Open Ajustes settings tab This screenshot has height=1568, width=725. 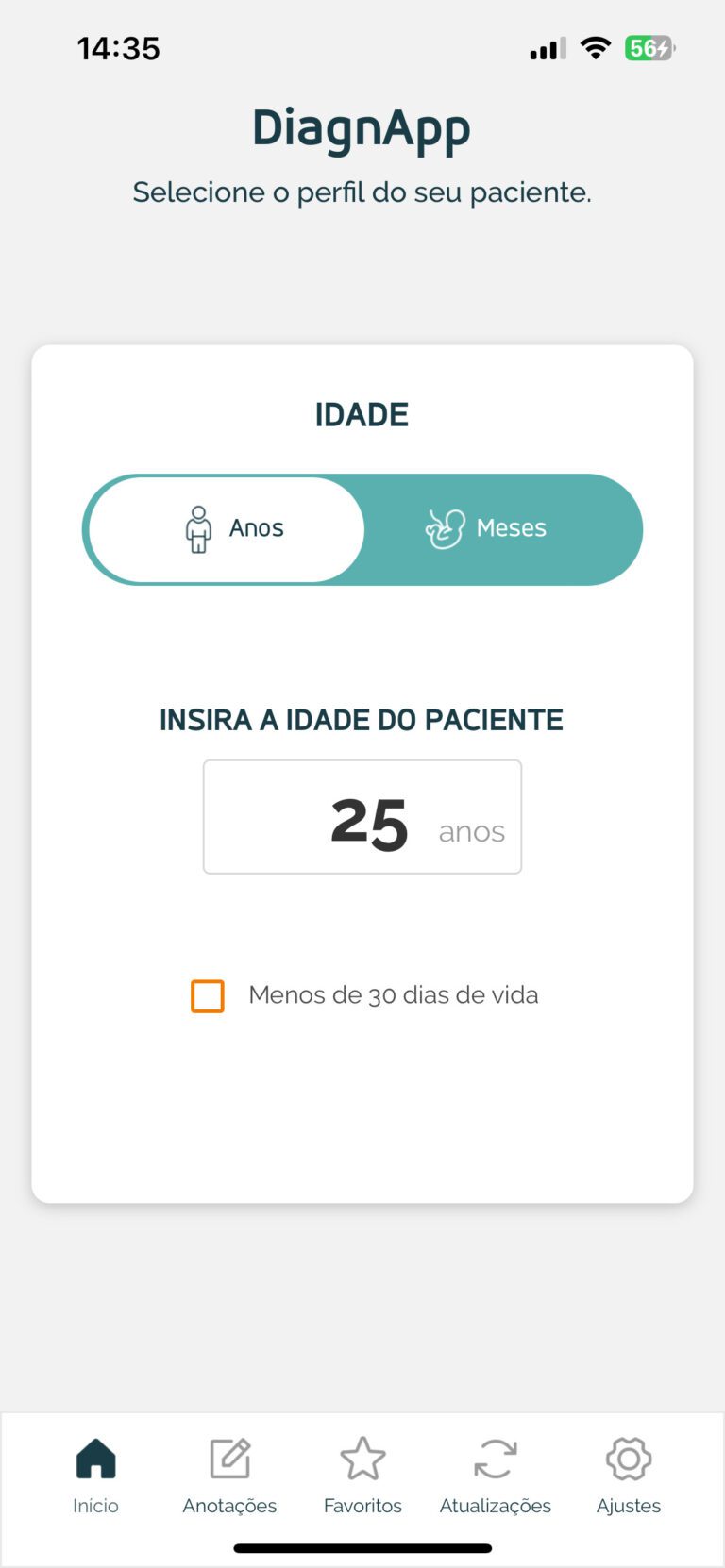[629, 1476]
